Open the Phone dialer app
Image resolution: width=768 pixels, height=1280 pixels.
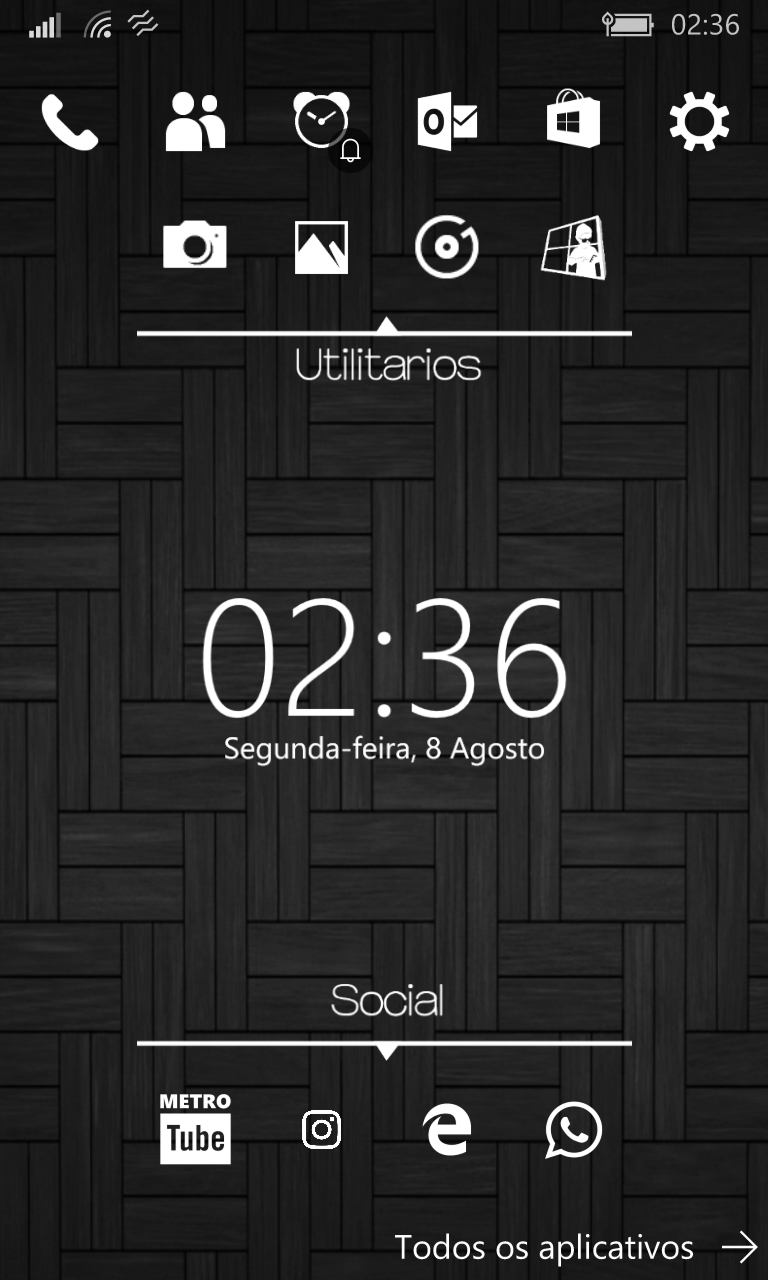(70, 122)
